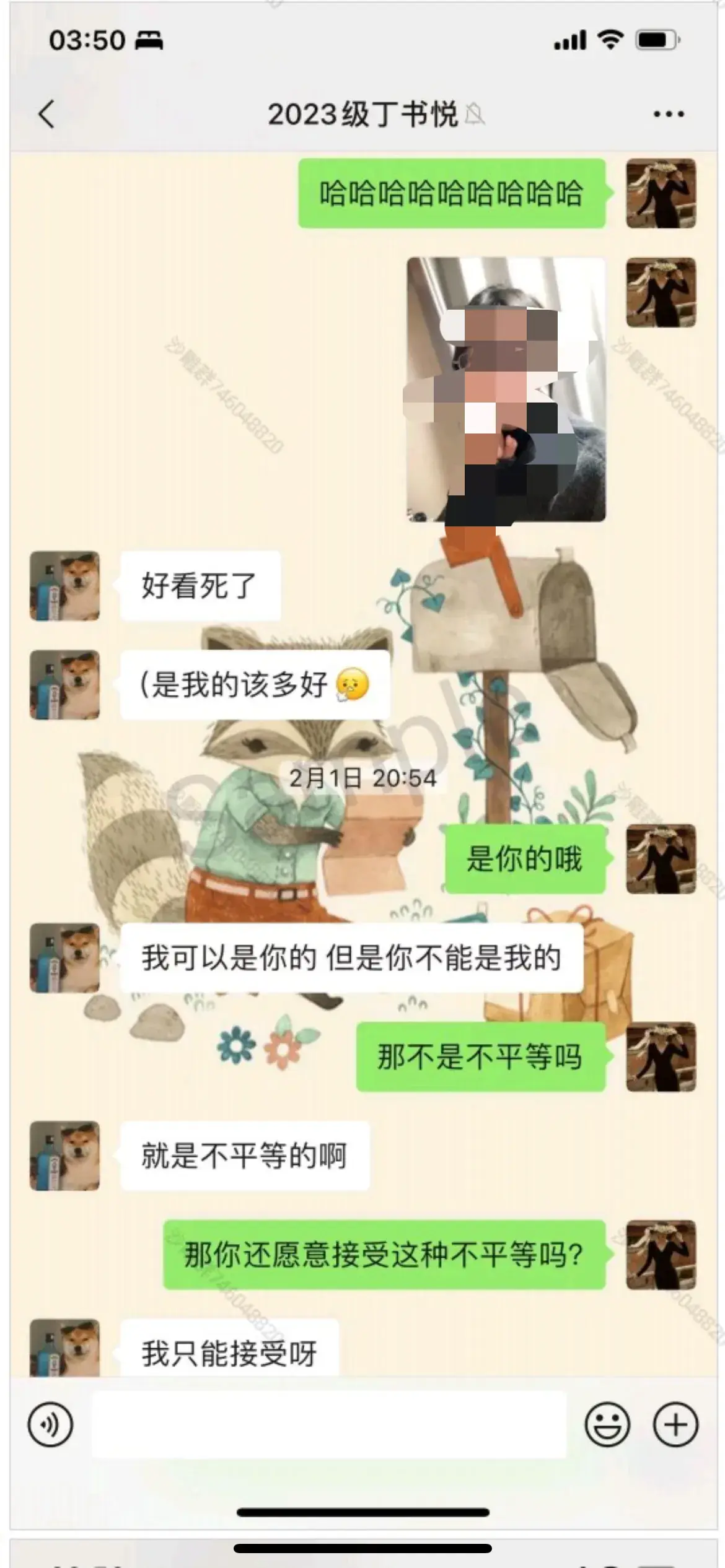Open the pixelated photo message

pos(506,390)
